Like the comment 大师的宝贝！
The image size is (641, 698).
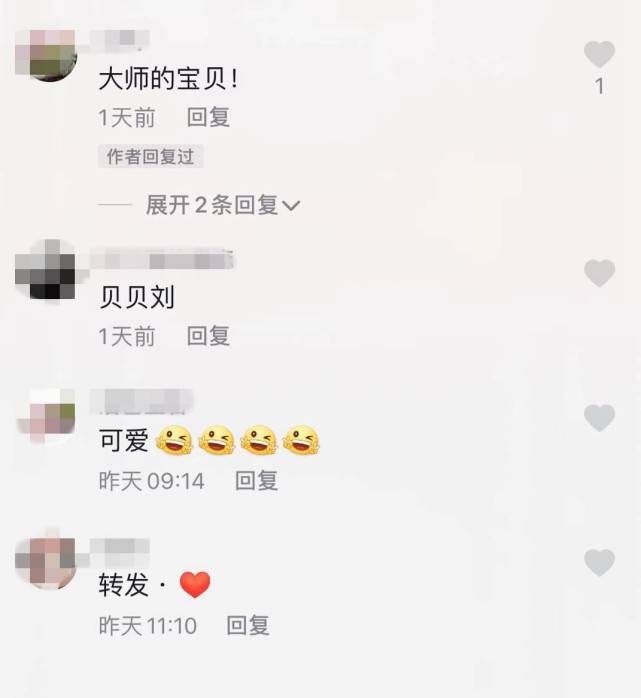click(x=599, y=54)
